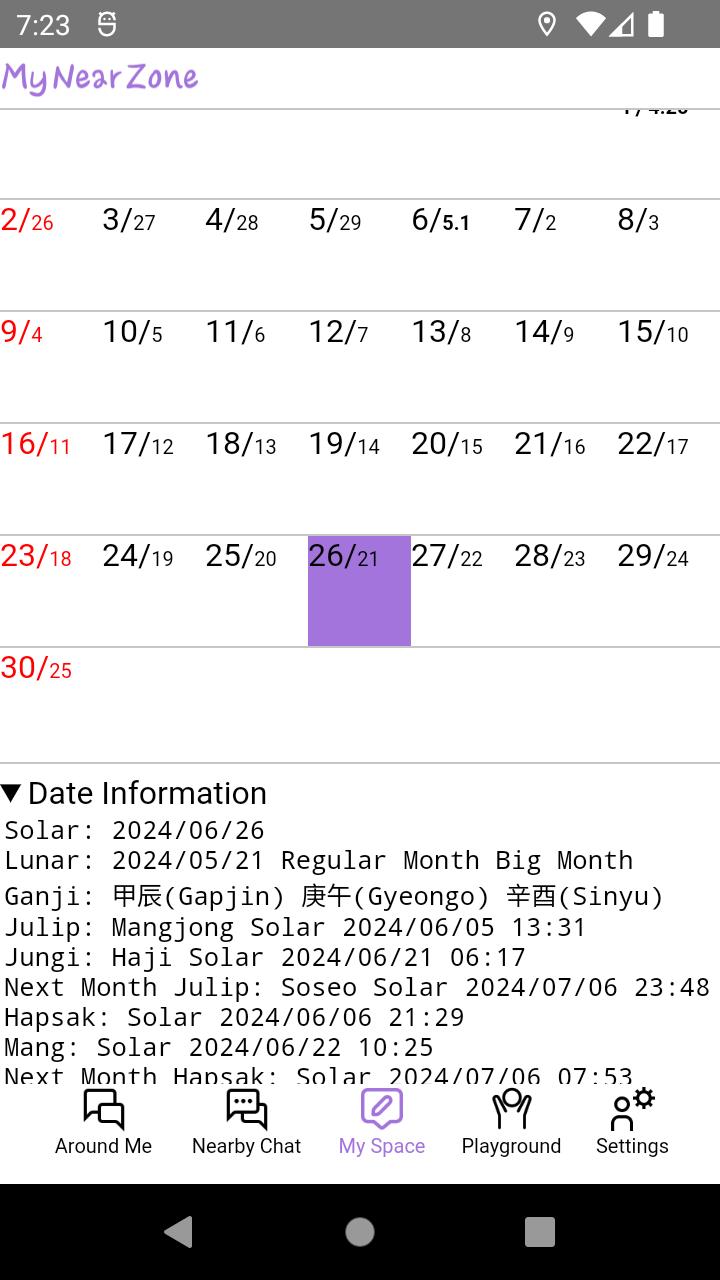Select June 6 with lunar 5.1

coord(462,255)
